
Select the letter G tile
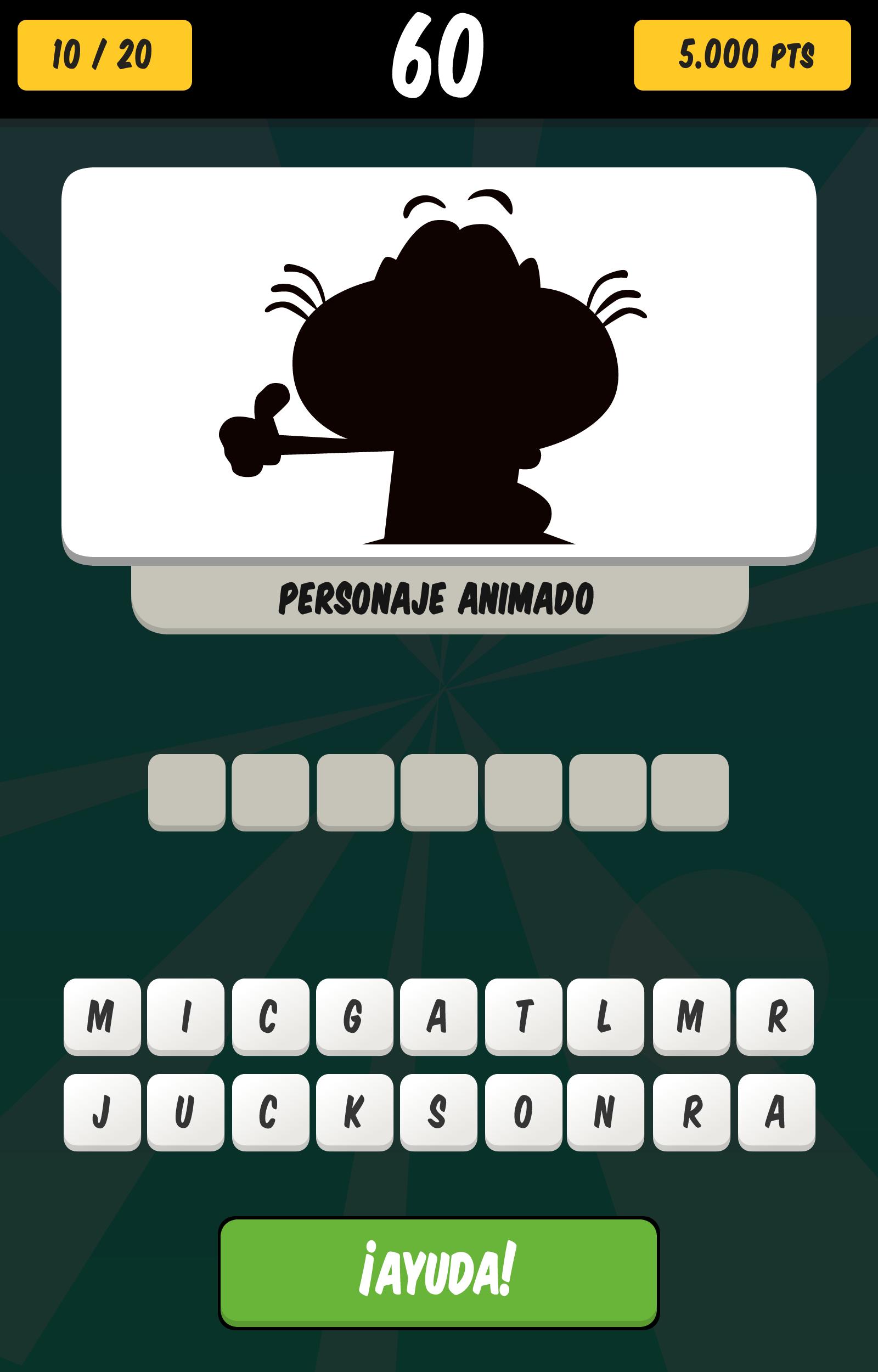pyautogui.click(x=354, y=1016)
